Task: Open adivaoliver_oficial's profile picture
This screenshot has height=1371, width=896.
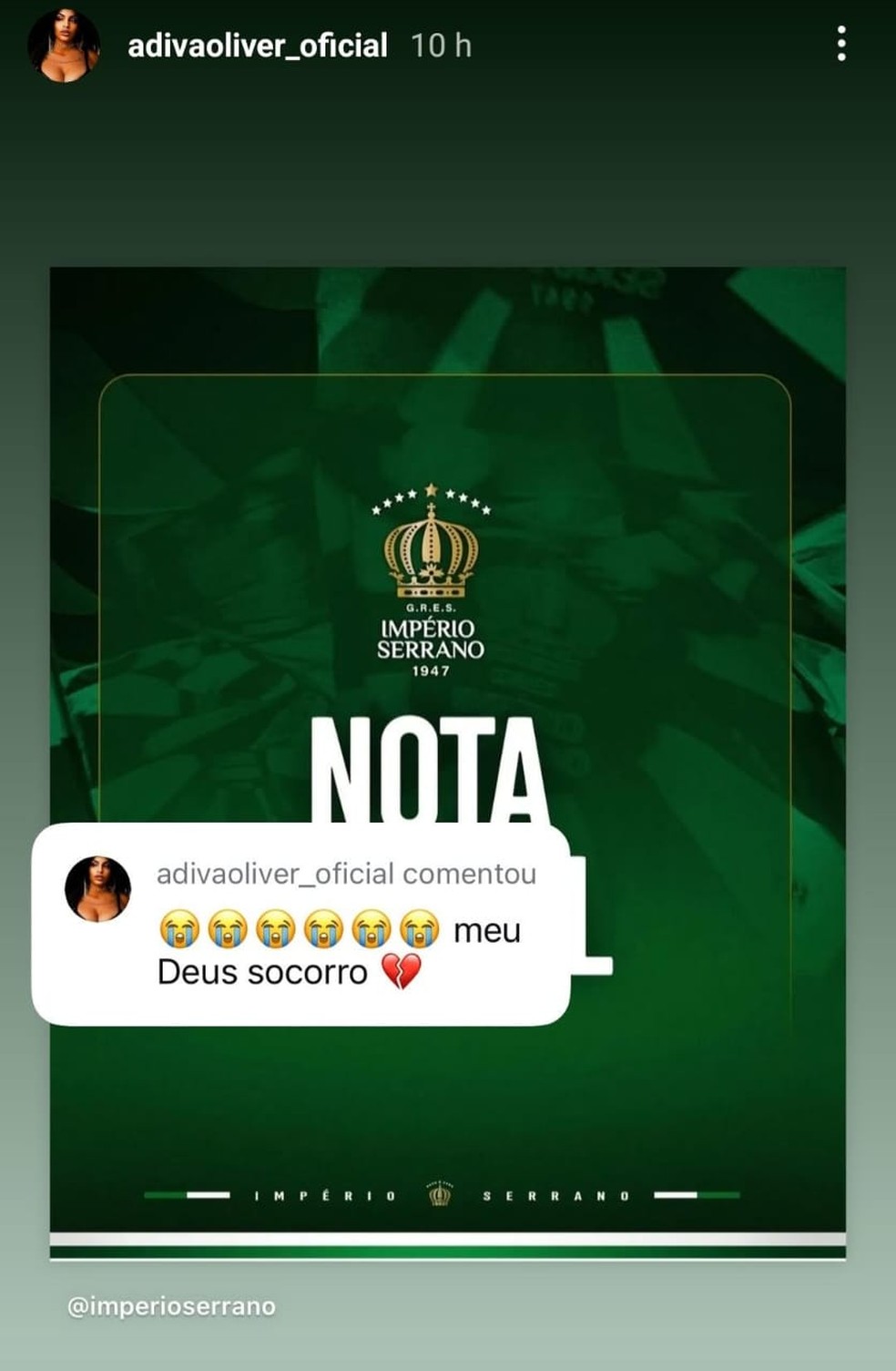Action: pos(63,46)
